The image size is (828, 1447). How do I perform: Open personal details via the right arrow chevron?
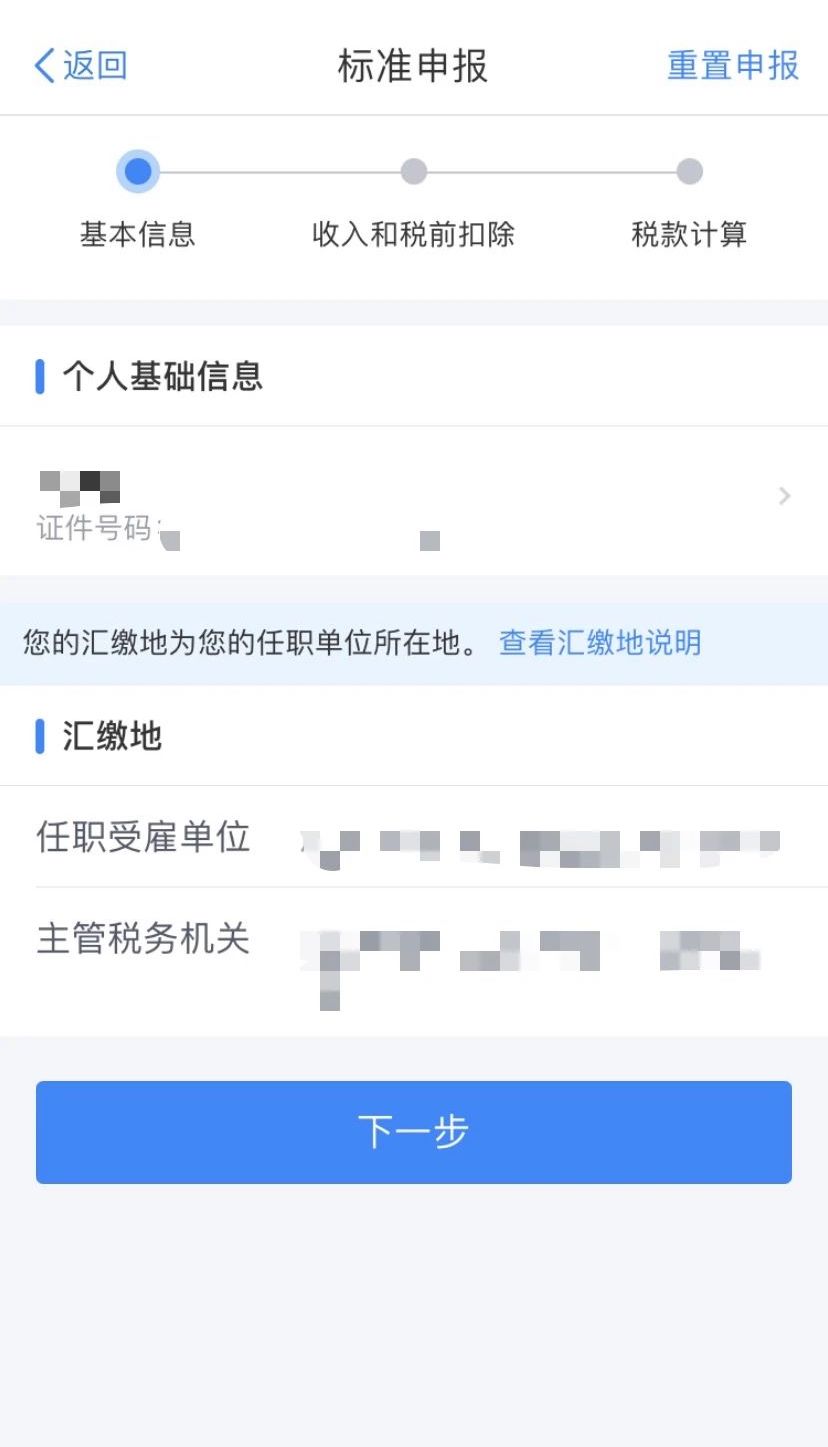coord(784,496)
